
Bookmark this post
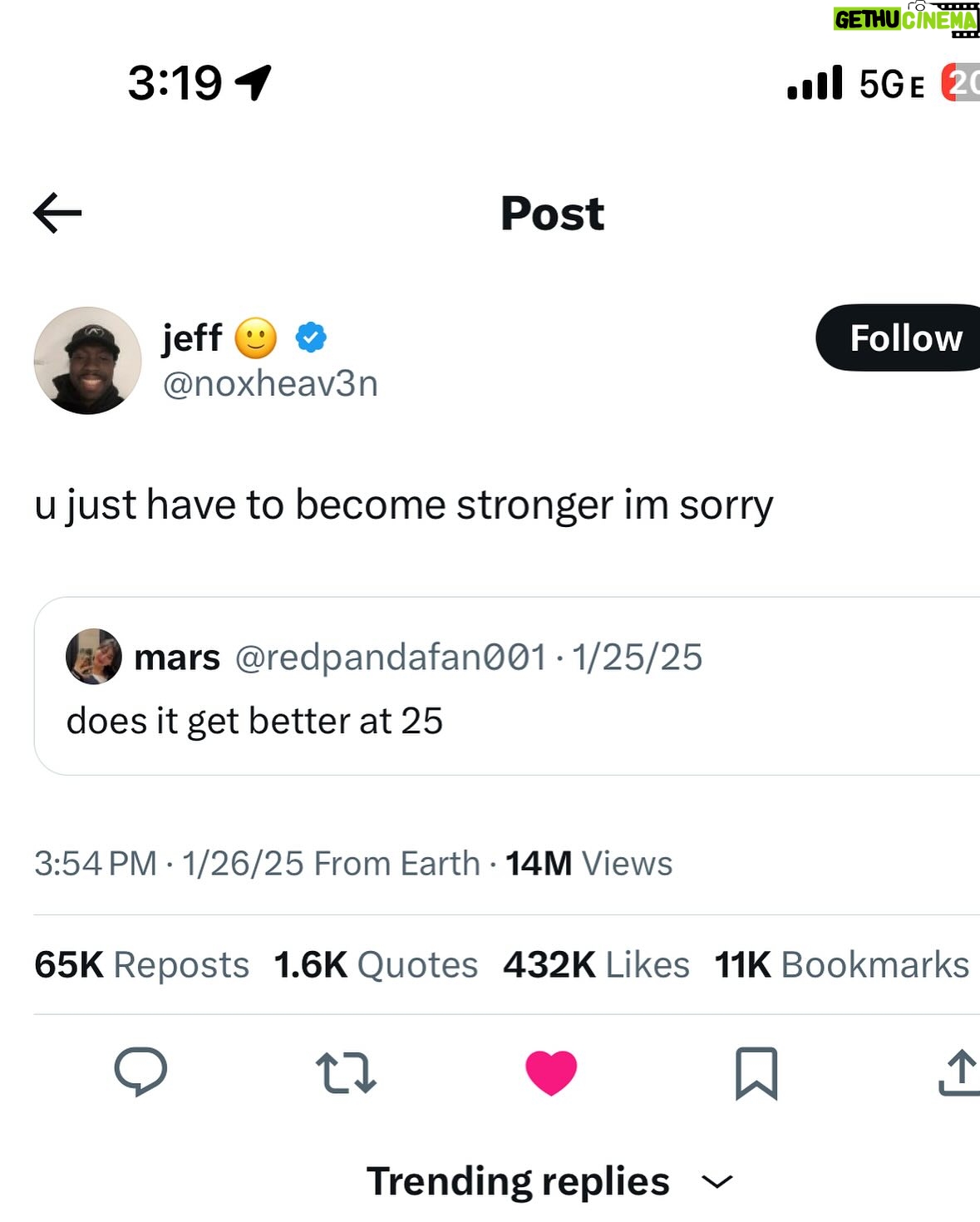[756, 1073]
